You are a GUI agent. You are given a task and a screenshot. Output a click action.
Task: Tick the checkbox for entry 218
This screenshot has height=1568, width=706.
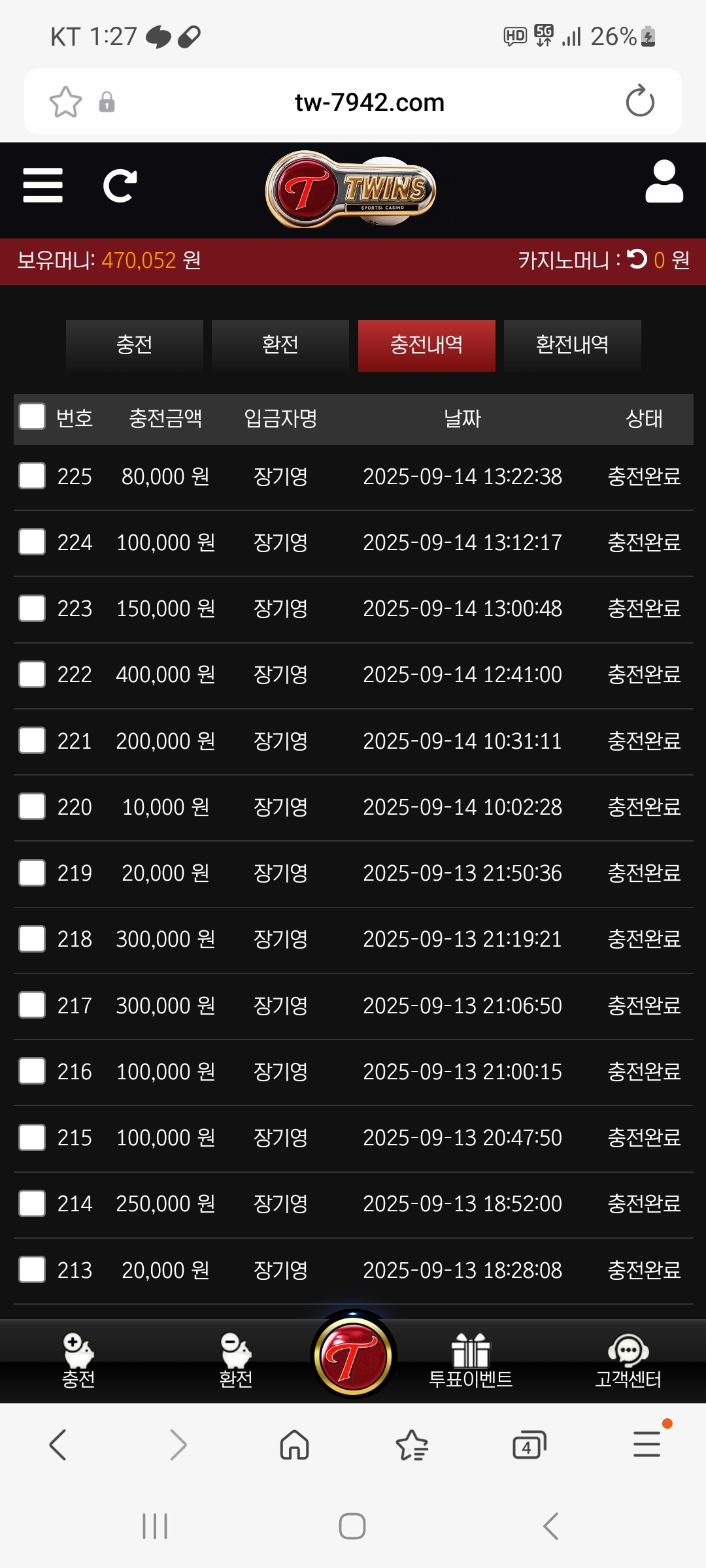pos(32,939)
